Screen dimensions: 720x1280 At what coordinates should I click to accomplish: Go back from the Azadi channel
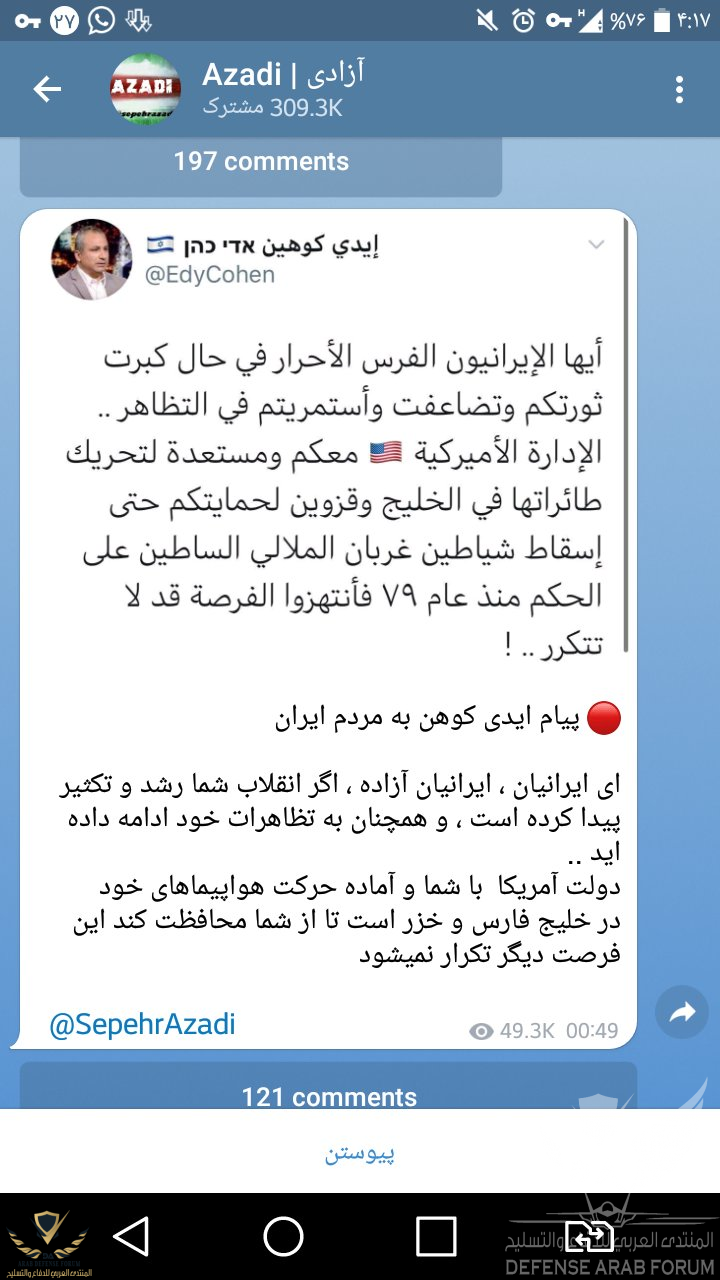coord(47,90)
